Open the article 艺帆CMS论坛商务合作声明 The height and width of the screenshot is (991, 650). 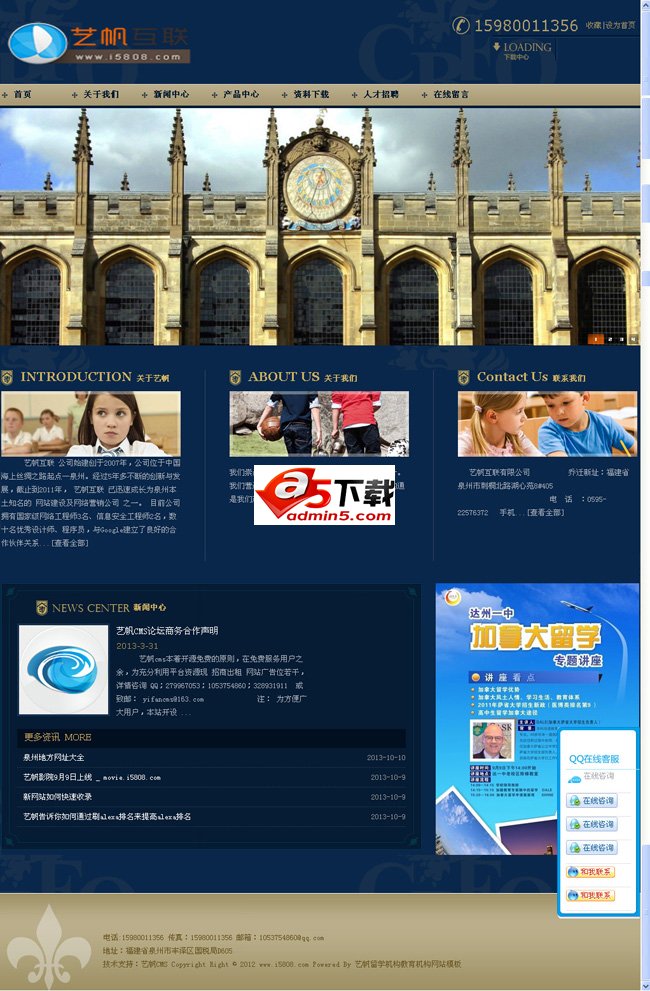(167, 631)
